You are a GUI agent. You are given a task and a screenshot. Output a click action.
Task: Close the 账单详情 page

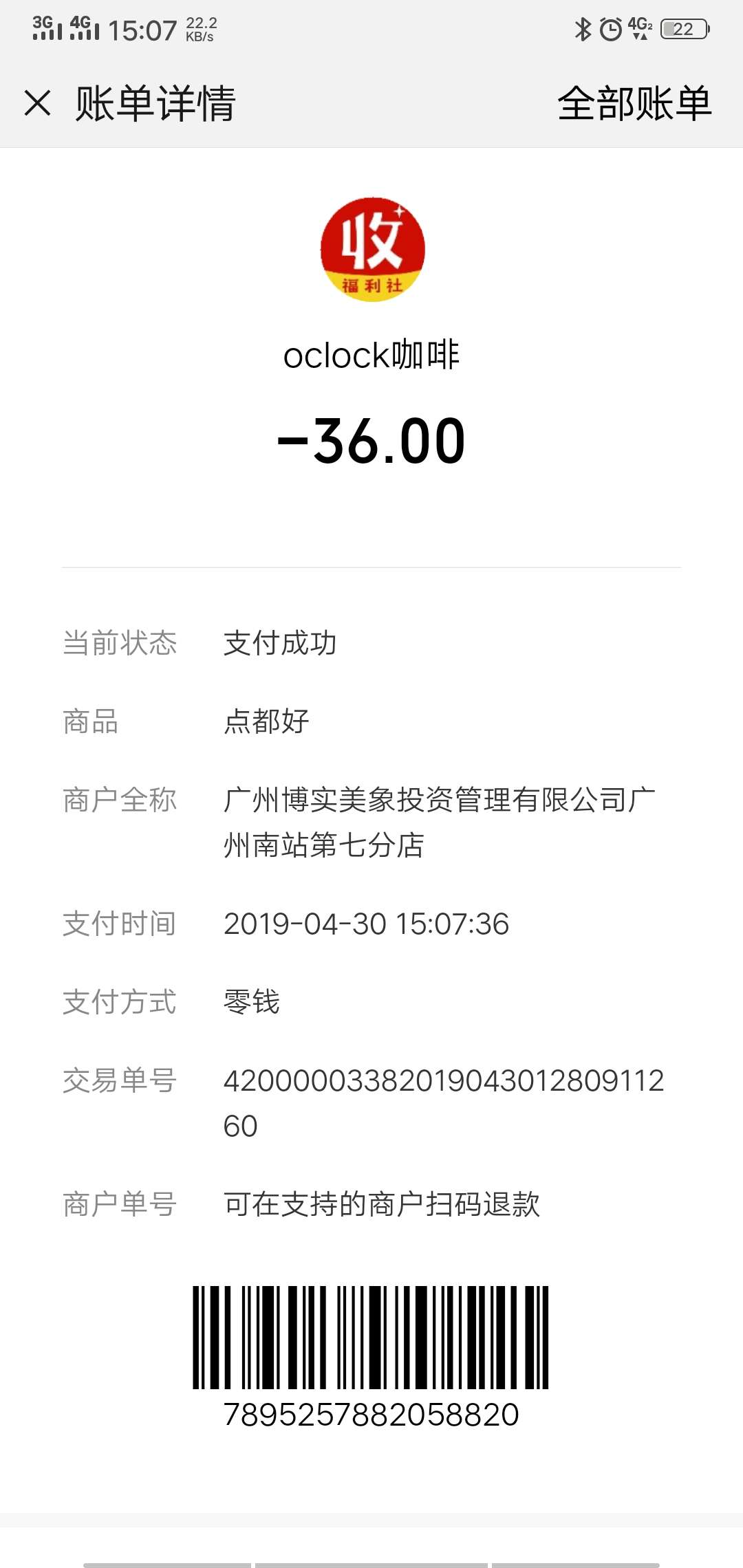(x=38, y=103)
